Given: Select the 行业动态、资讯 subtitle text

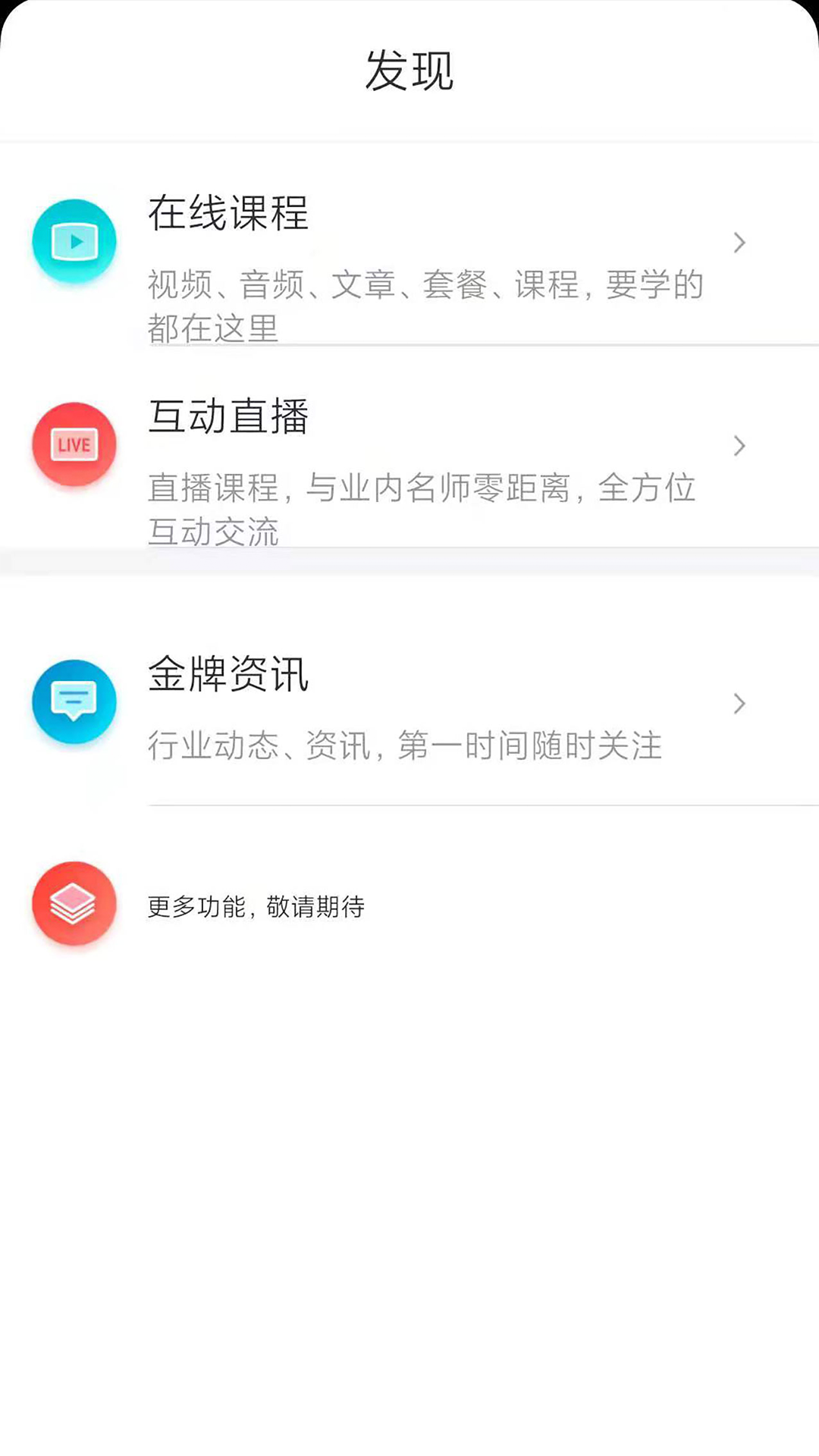Looking at the screenshot, I should pyautogui.click(x=404, y=746).
